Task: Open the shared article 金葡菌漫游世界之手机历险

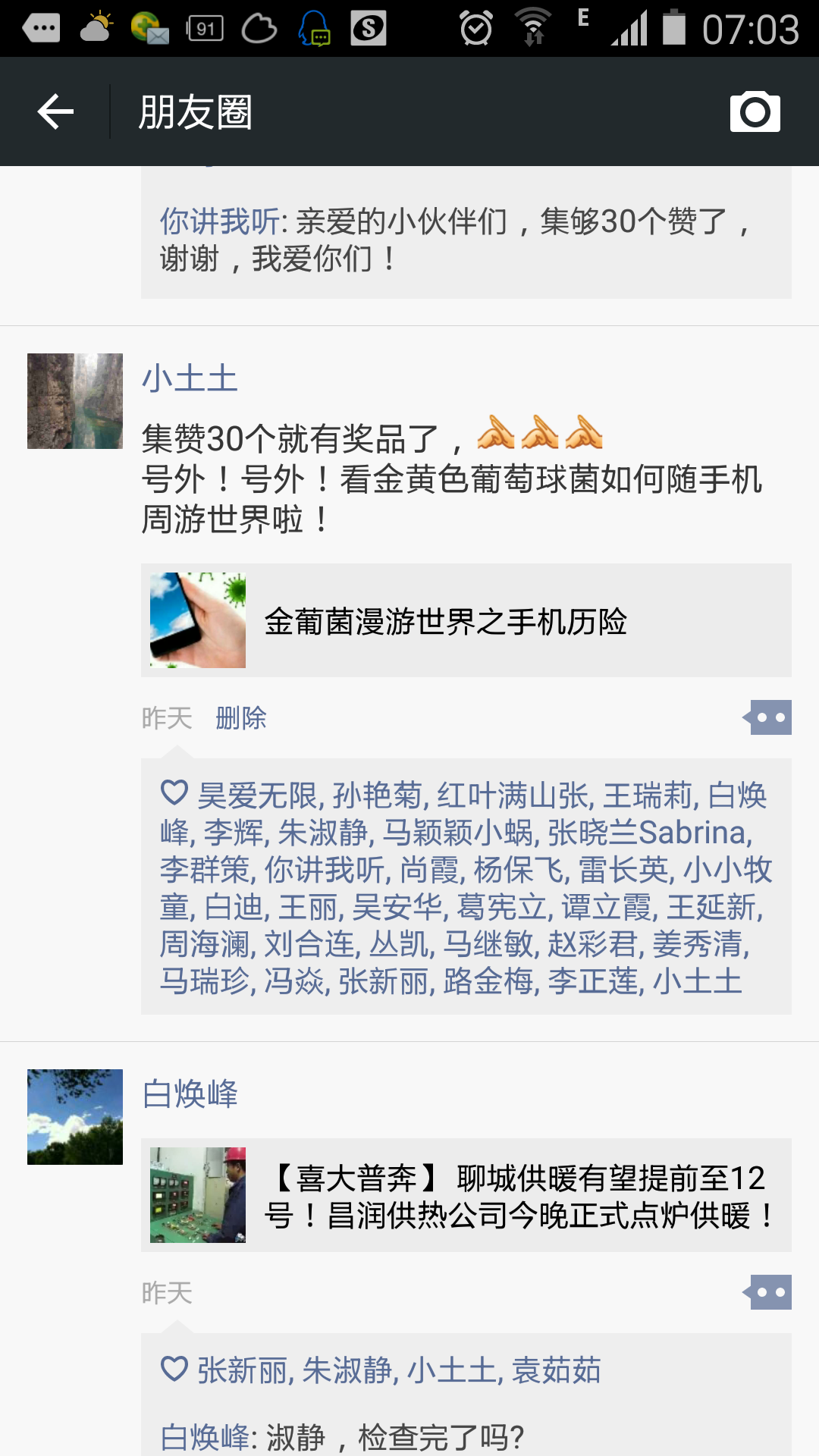Action: pyautogui.click(x=466, y=620)
